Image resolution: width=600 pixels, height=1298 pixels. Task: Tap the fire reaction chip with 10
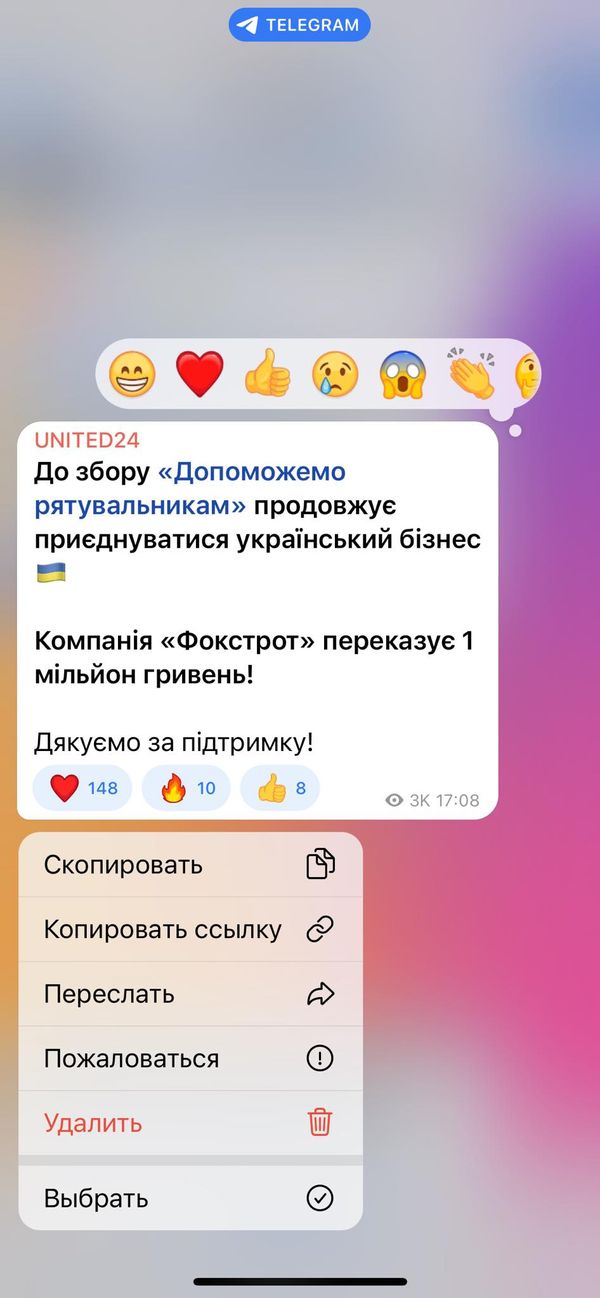click(187, 788)
